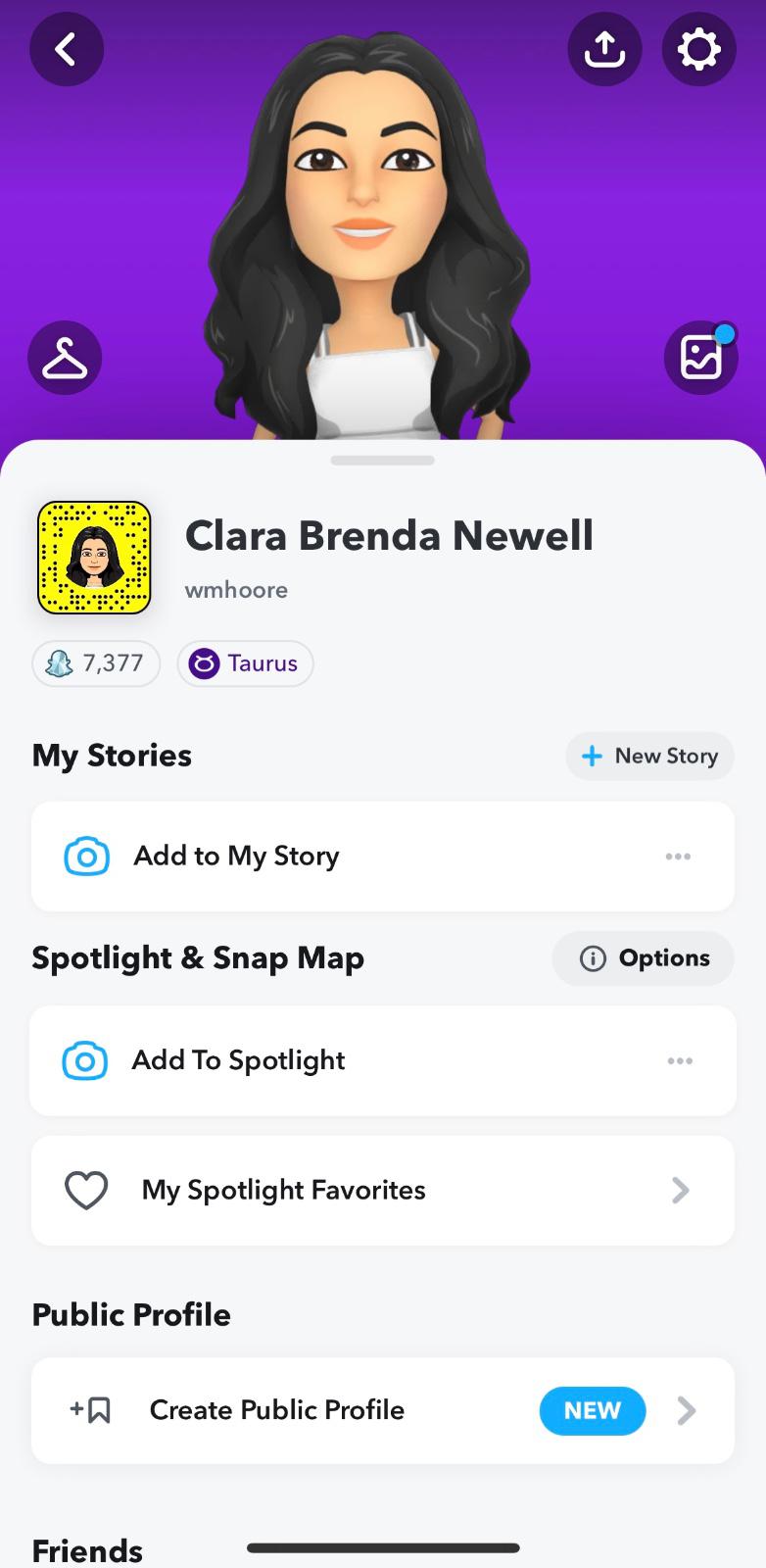This screenshot has width=766, height=1568.
Task: Open more options for Add To Spotlight
Action: (680, 1060)
